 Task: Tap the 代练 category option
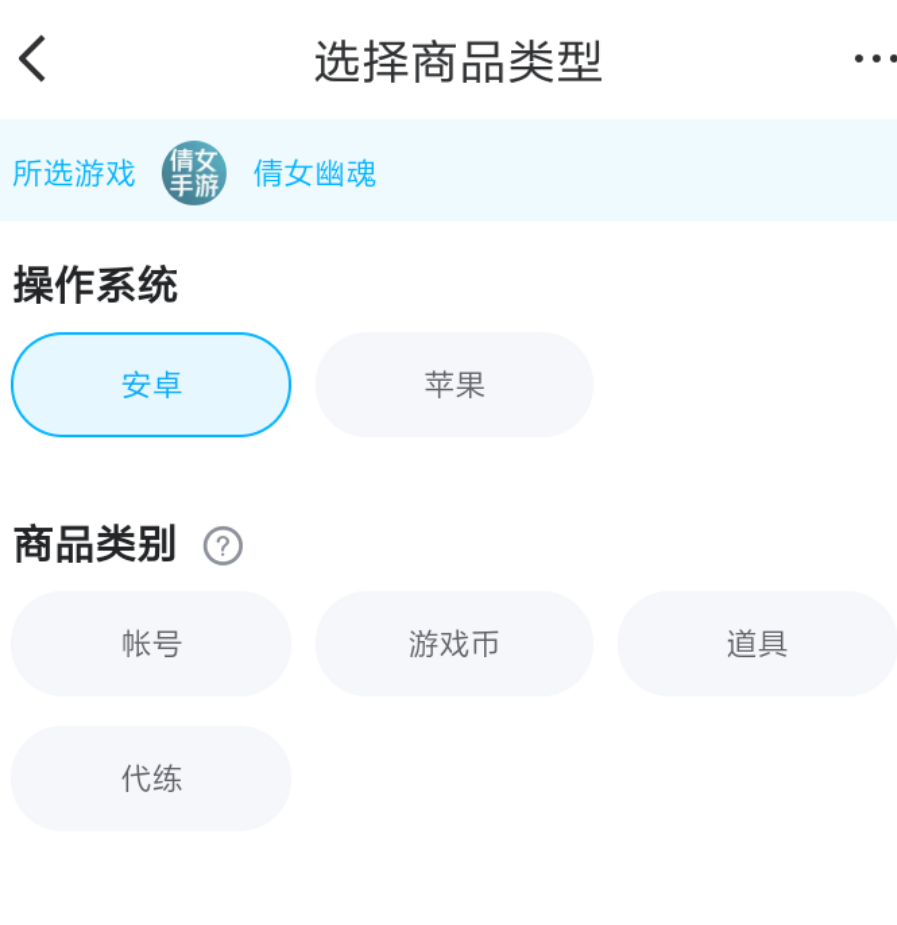[x=151, y=779]
